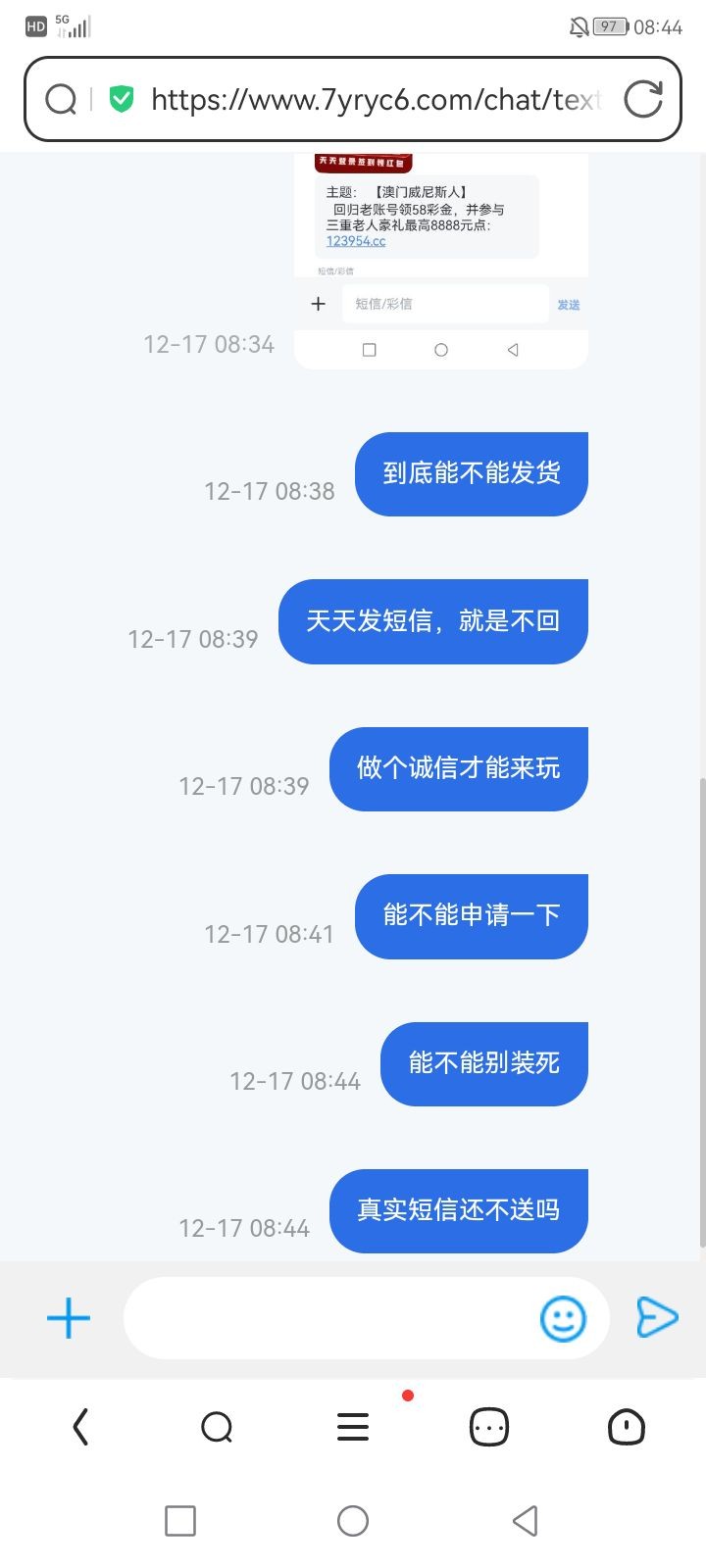The height and width of the screenshot is (1568, 706).
Task: Open the emoji smiley picker
Action: [563, 1318]
